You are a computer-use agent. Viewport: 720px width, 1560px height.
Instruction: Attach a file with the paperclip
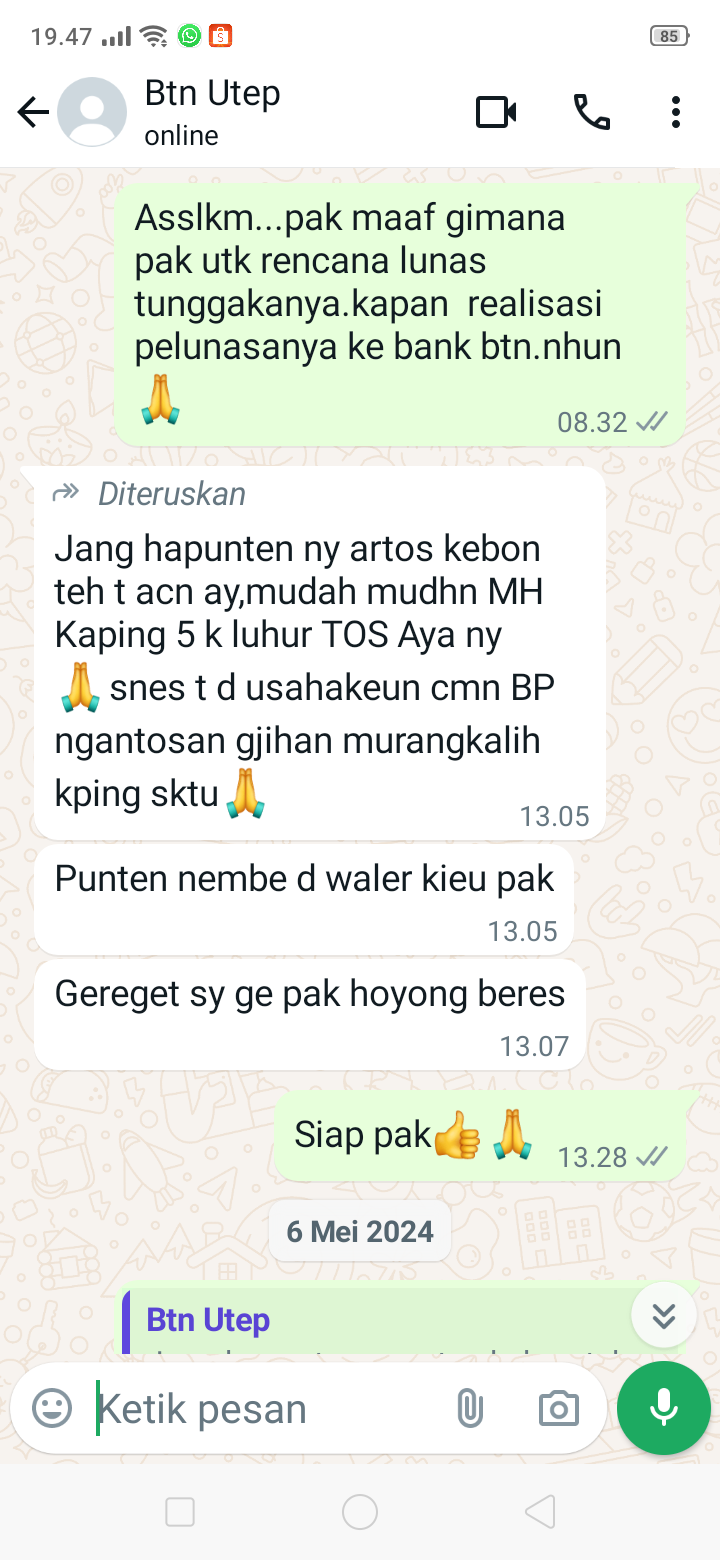(468, 1408)
